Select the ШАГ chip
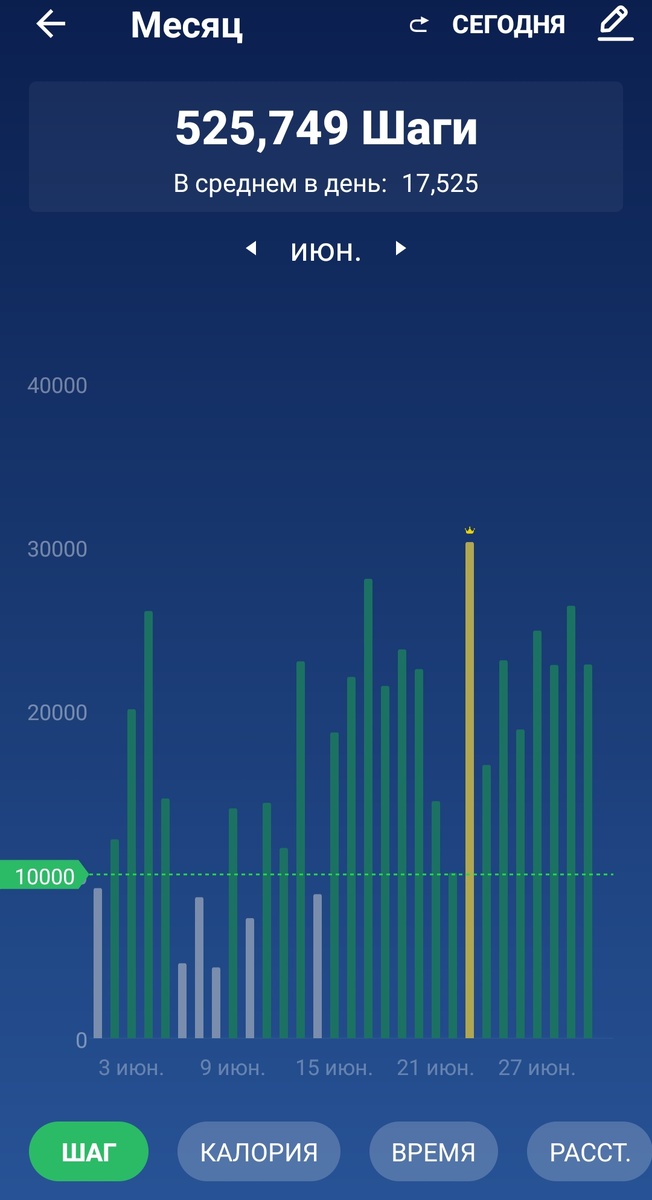Screen dimensions: 652x1200 click(89, 1152)
